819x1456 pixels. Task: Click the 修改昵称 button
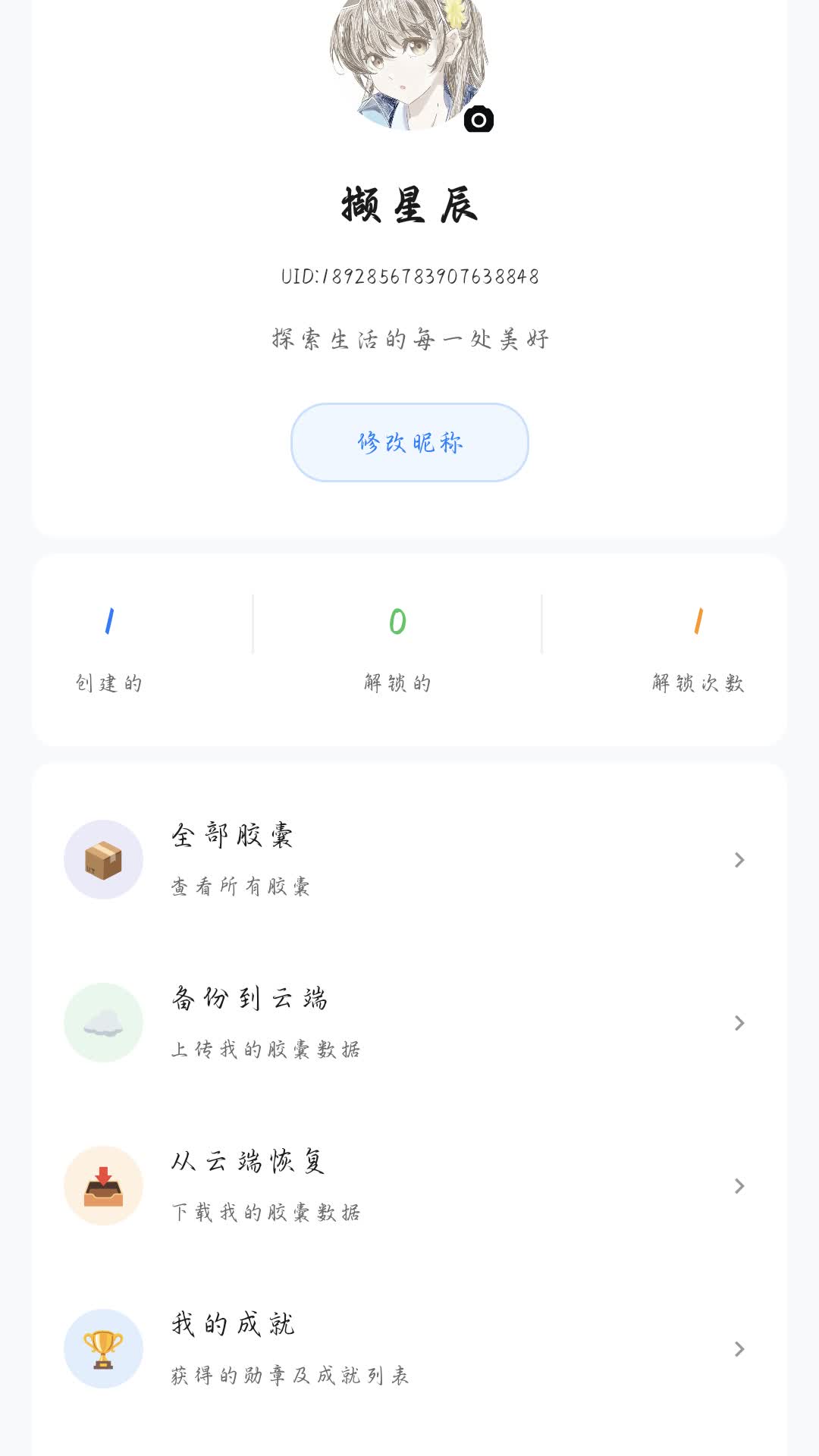pyautogui.click(x=409, y=442)
